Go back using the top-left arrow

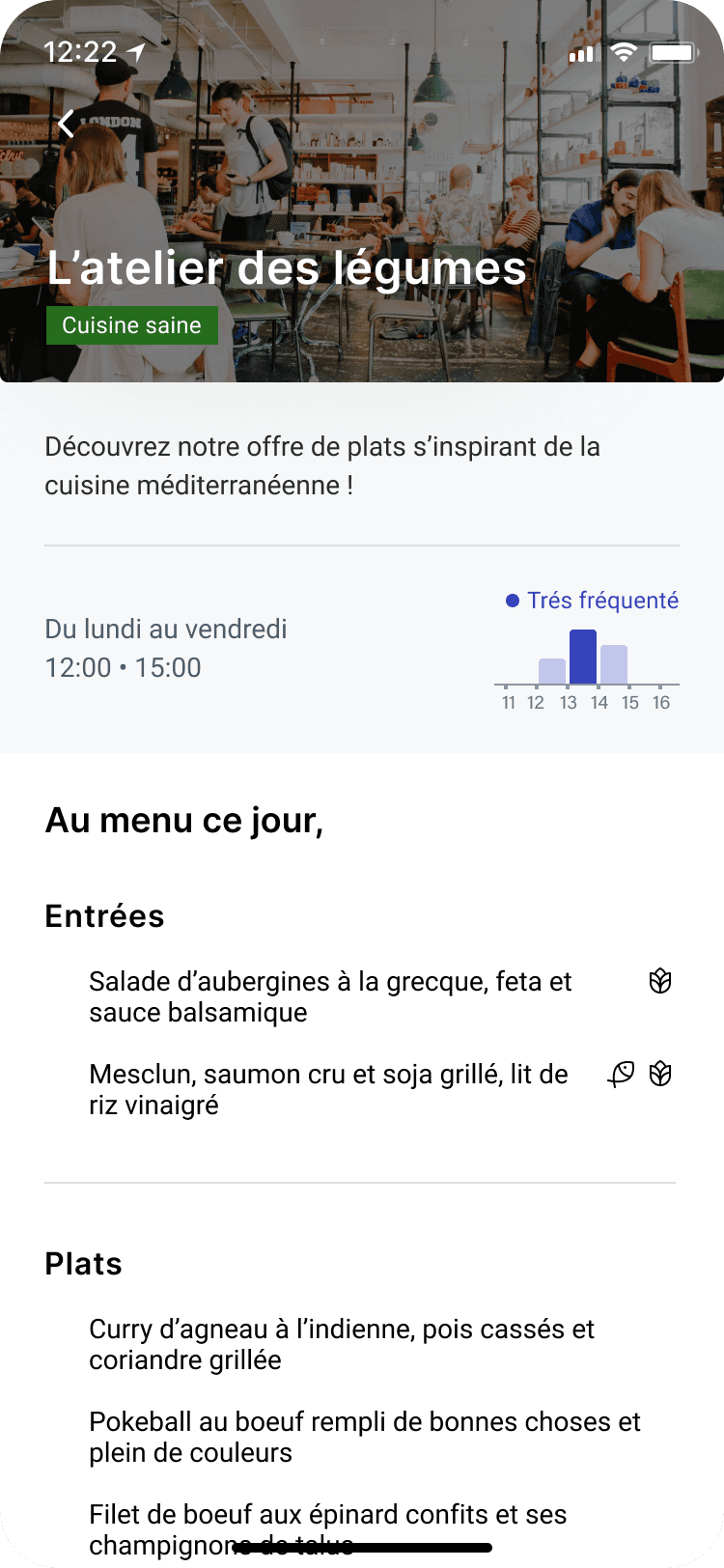pos(66,124)
